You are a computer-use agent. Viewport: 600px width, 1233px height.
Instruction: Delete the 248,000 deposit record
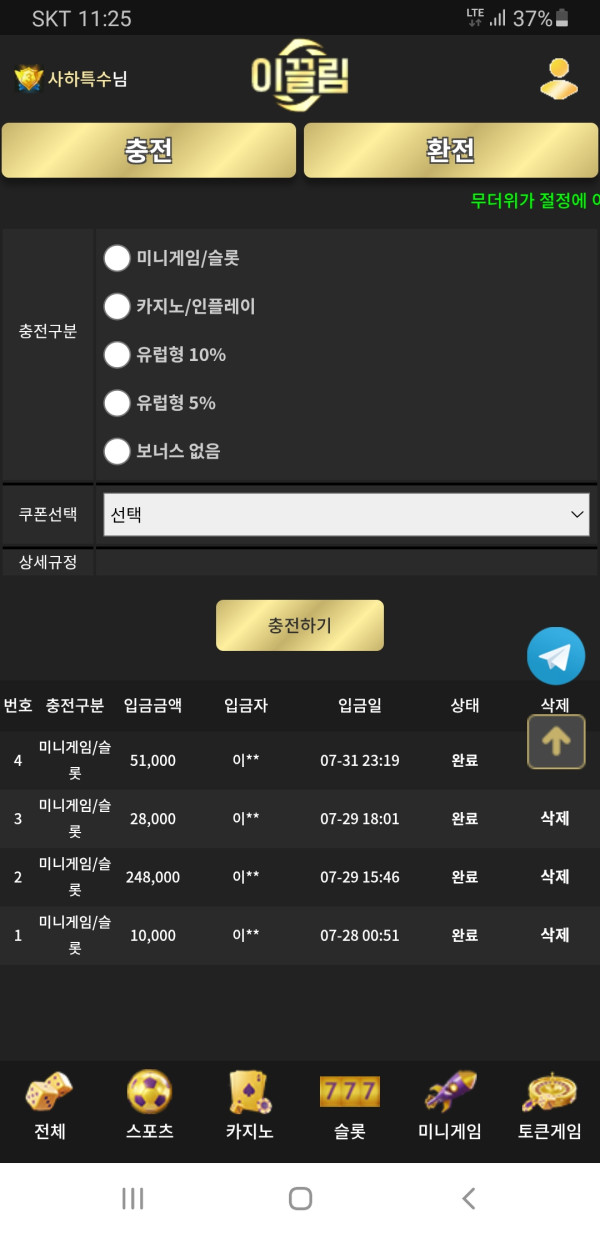(555, 876)
